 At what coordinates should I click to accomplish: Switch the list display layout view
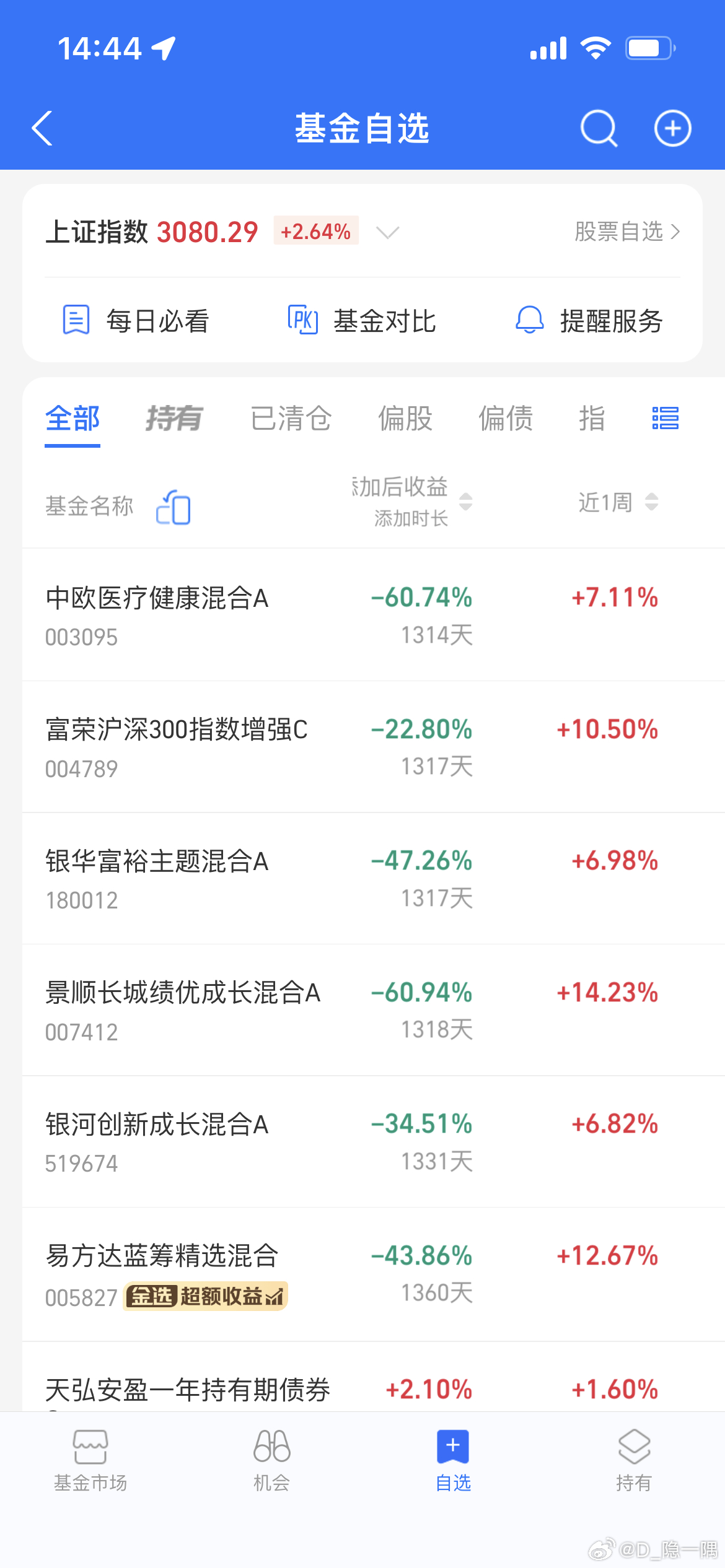[664, 419]
